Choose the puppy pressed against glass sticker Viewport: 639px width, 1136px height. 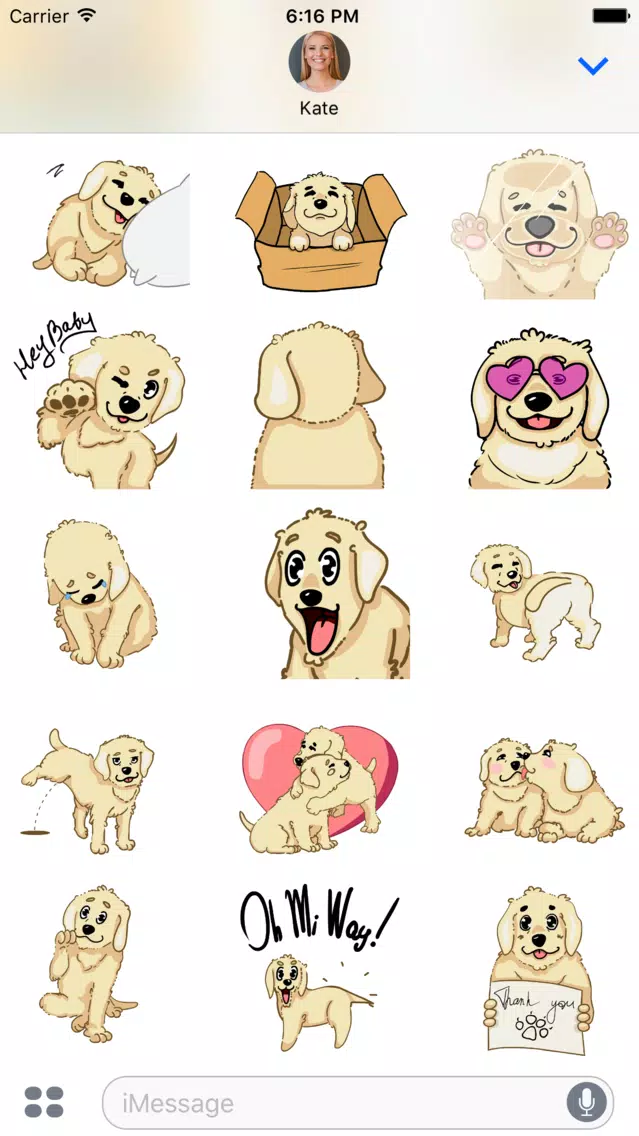pyautogui.click(x=538, y=226)
